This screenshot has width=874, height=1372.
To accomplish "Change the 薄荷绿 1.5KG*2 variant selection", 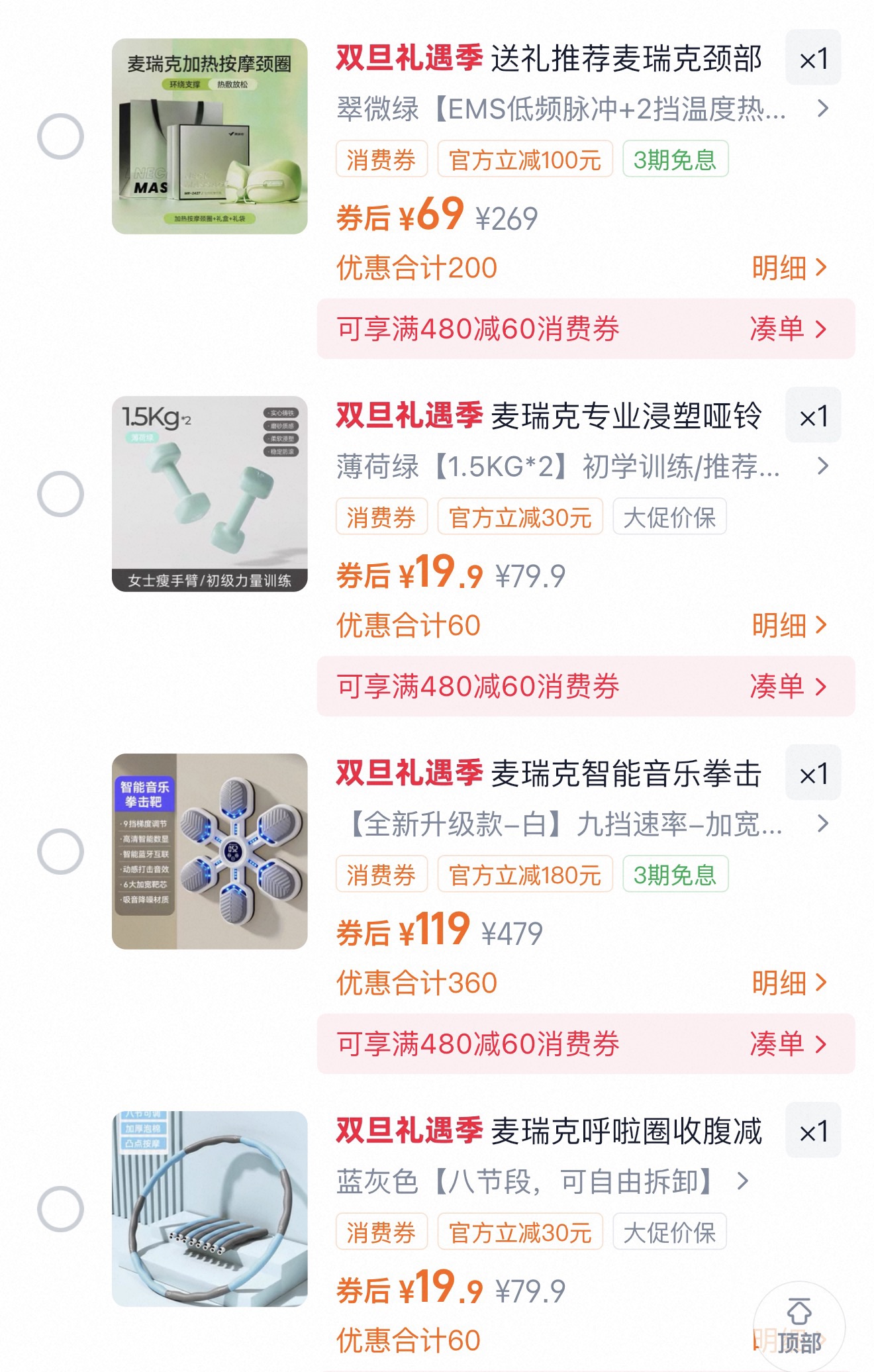I will pos(581,467).
